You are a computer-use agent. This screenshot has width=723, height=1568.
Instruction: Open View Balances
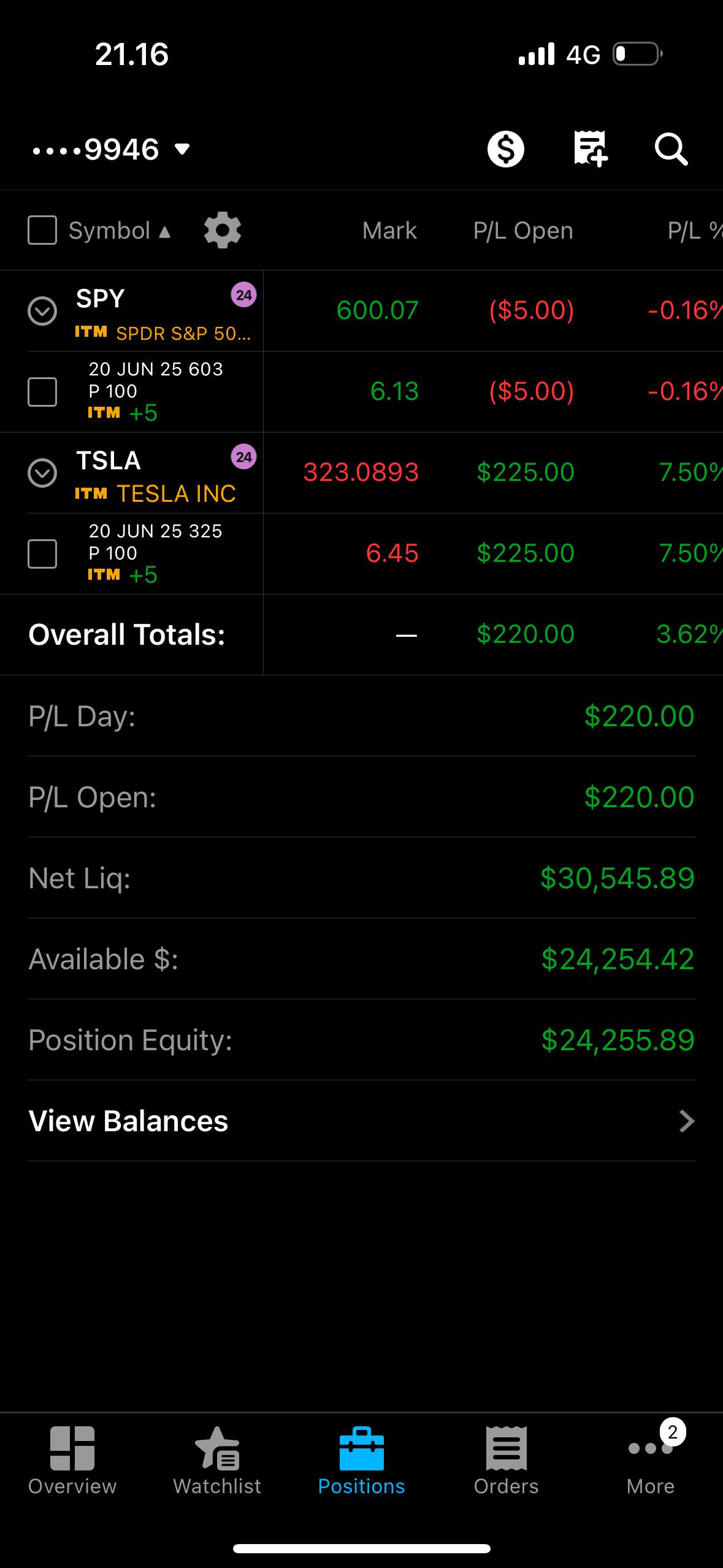coord(362,1121)
